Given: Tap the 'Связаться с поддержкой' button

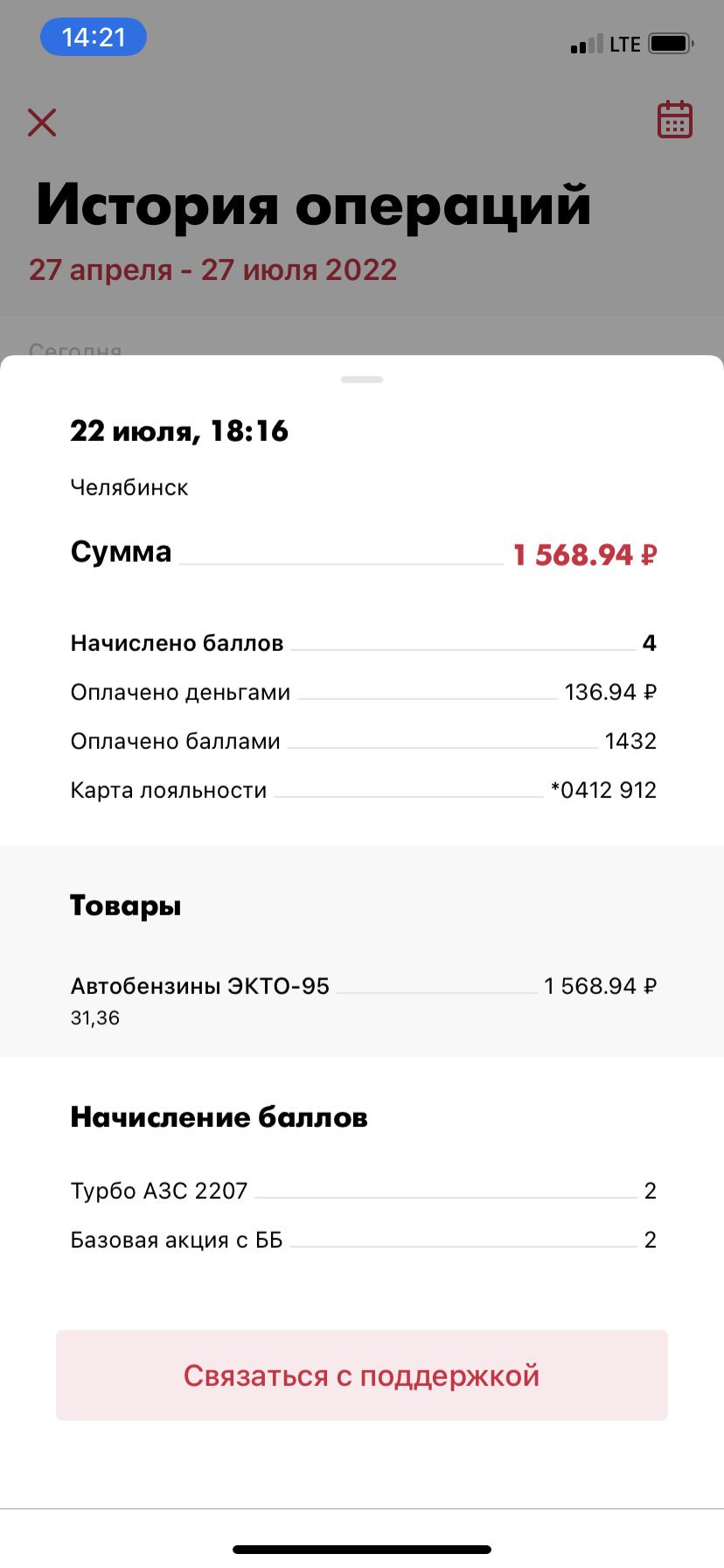Looking at the screenshot, I should pyautogui.click(x=362, y=1375).
